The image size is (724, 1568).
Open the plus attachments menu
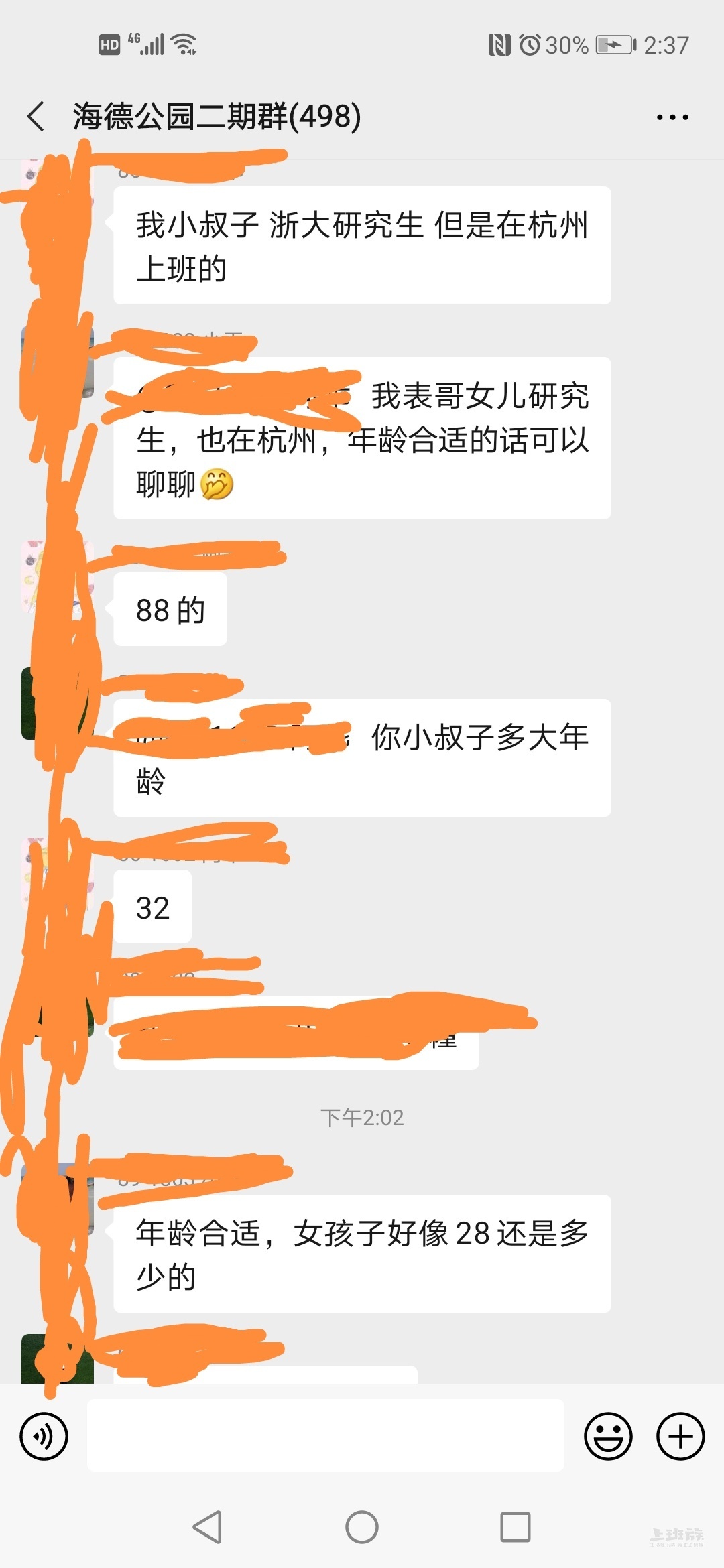680,1436
